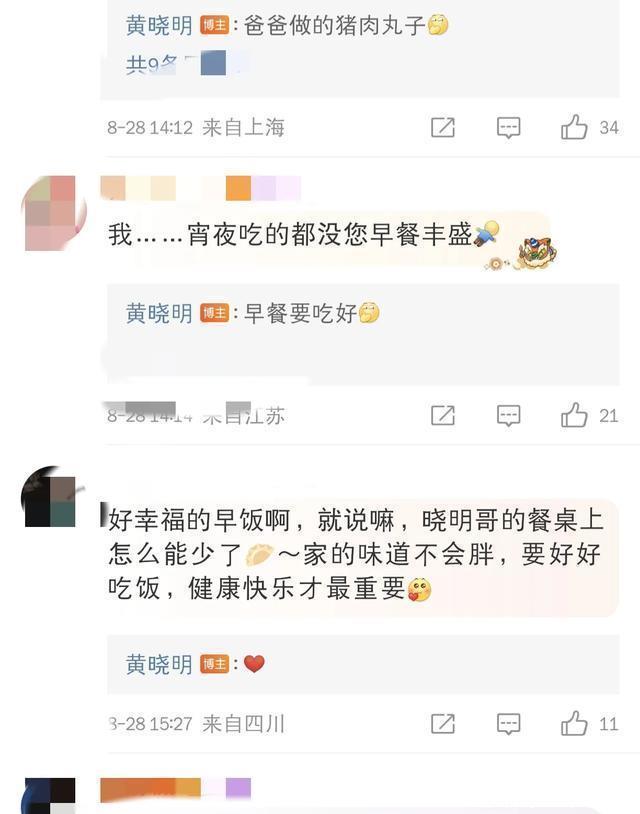The image size is (640, 814).
Task: Share the 宵夜吃的都没您早餐丰盛 comment
Action: (x=443, y=415)
